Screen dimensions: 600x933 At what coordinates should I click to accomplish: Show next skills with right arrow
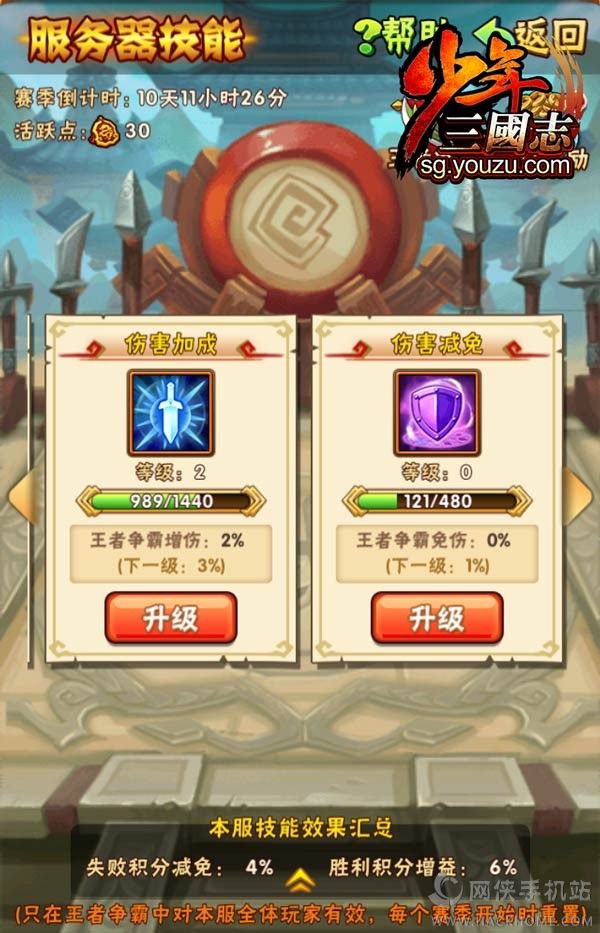tap(580, 490)
